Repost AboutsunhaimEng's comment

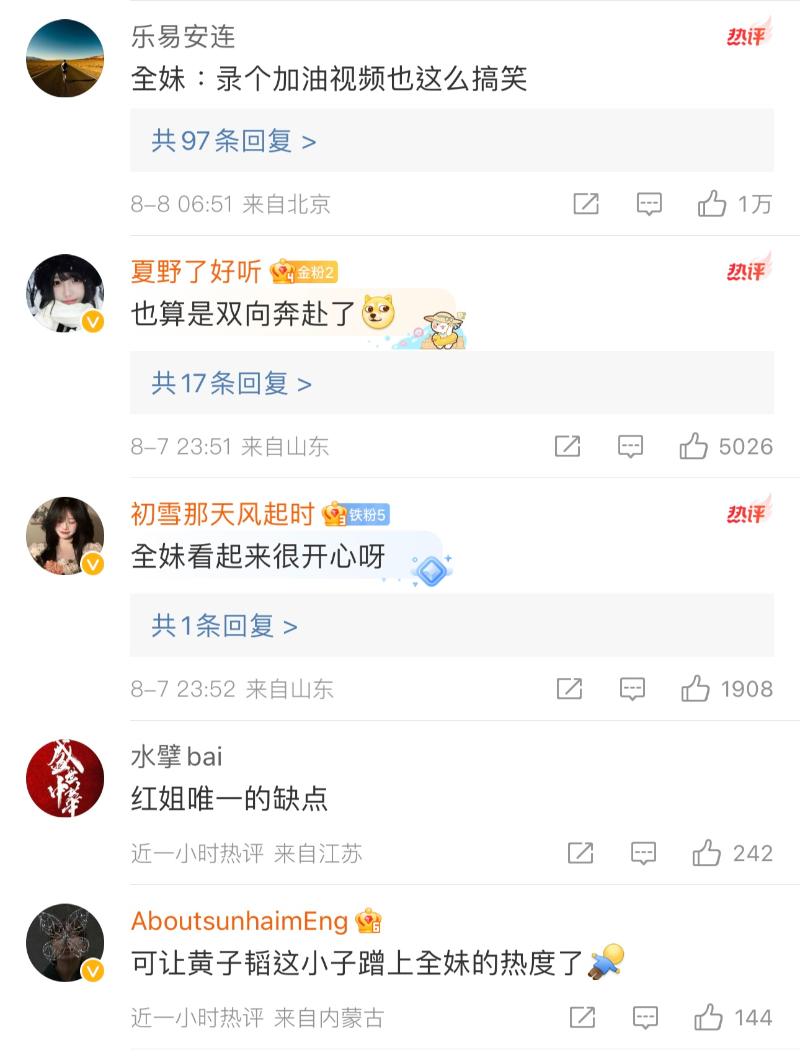[581, 1018]
